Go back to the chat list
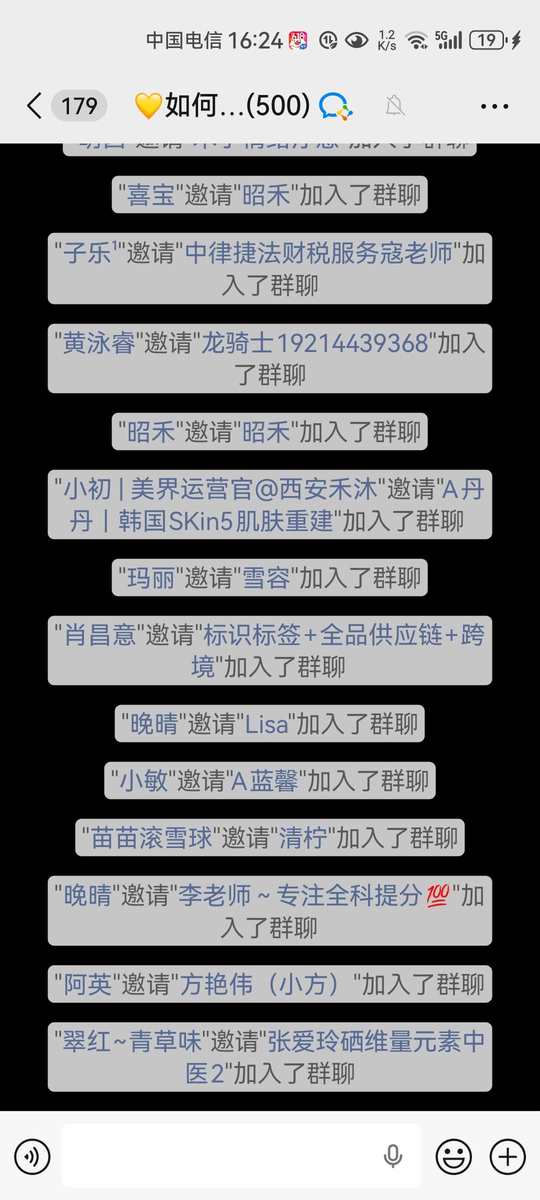 tap(34, 106)
